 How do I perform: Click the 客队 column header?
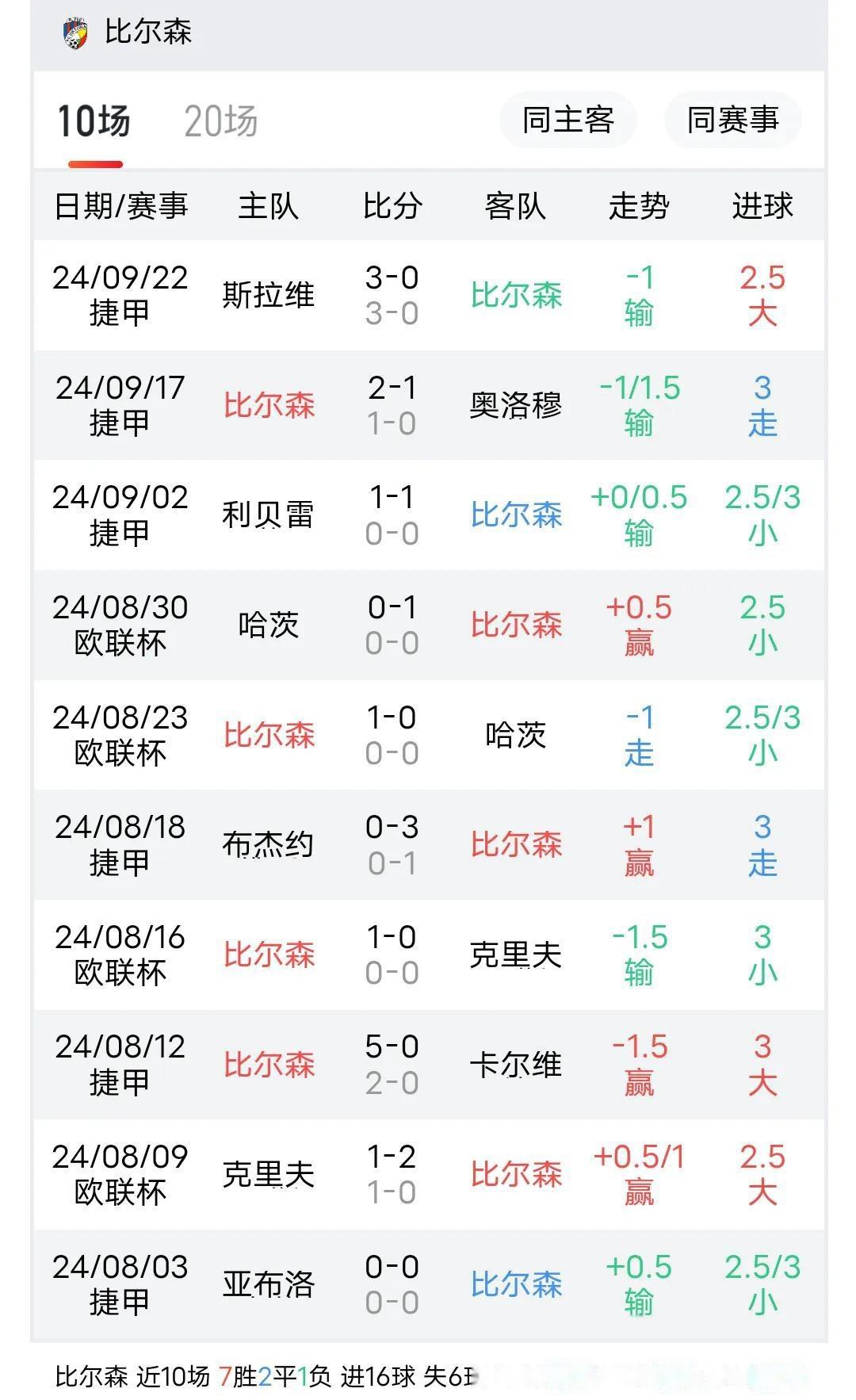click(515, 206)
